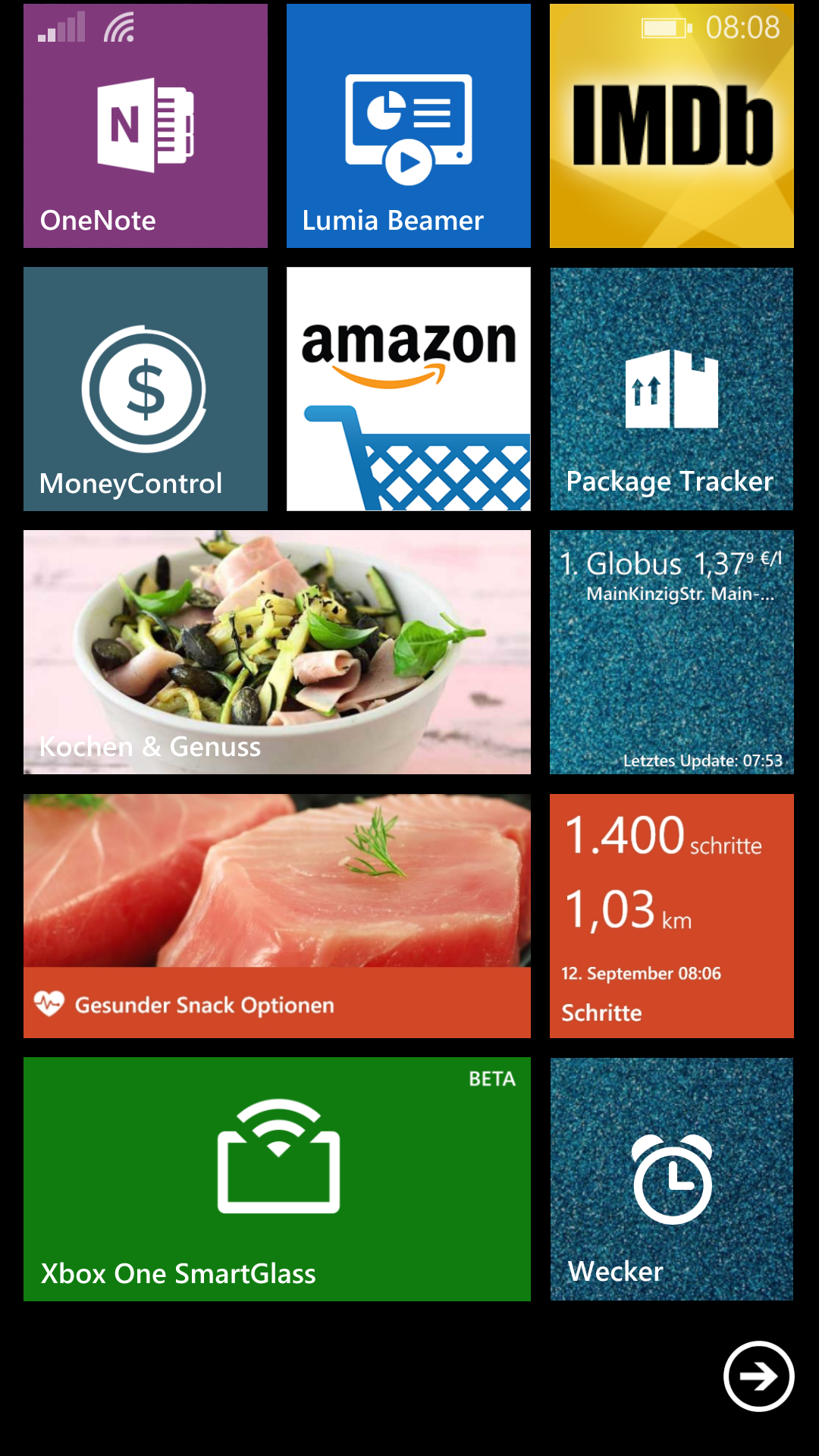Launch Lumia Beamer
The width and height of the screenshot is (819, 1456).
(408, 126)
